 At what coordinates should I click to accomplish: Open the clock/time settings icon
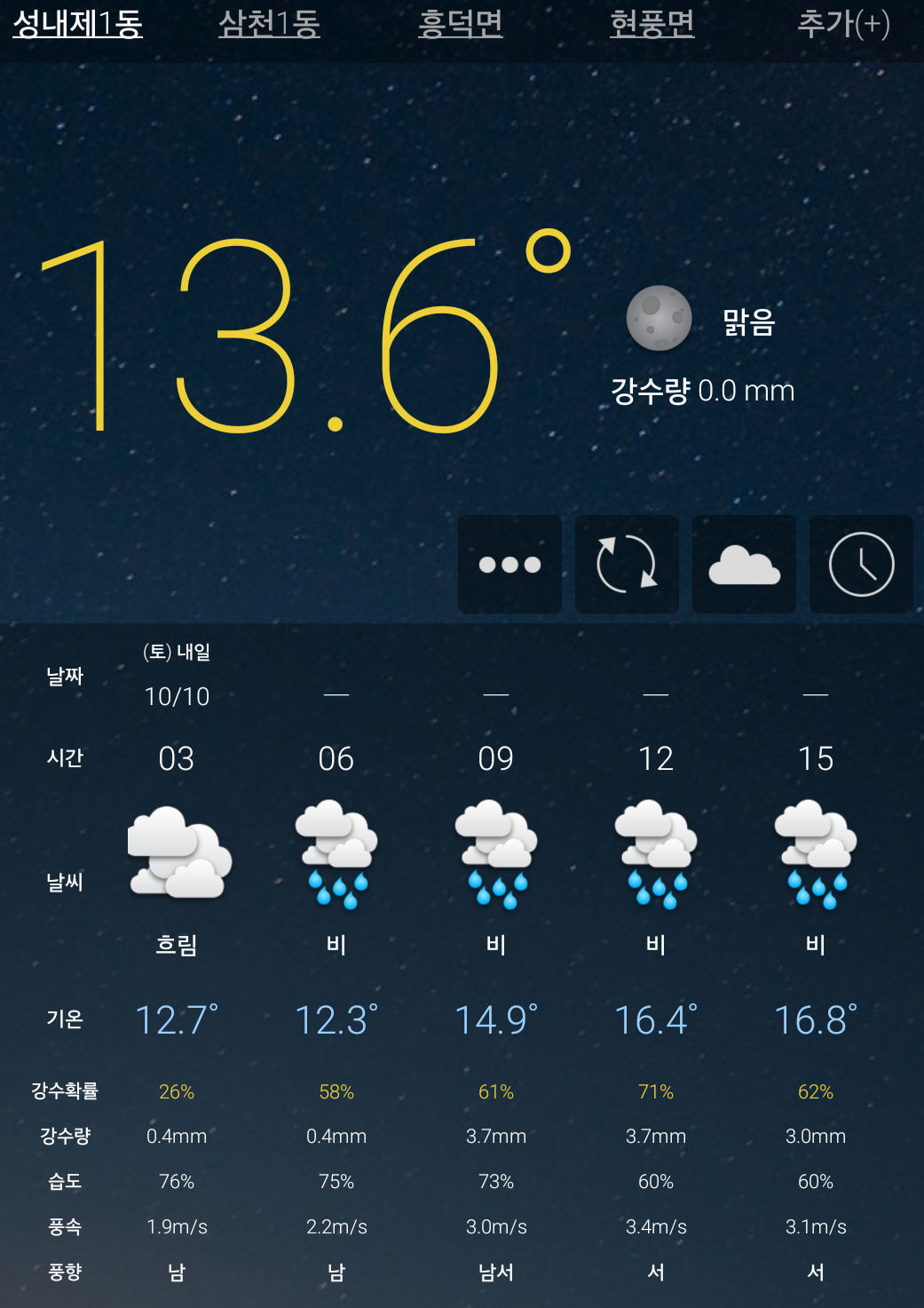pyautogui.click(x=860, y=564)
